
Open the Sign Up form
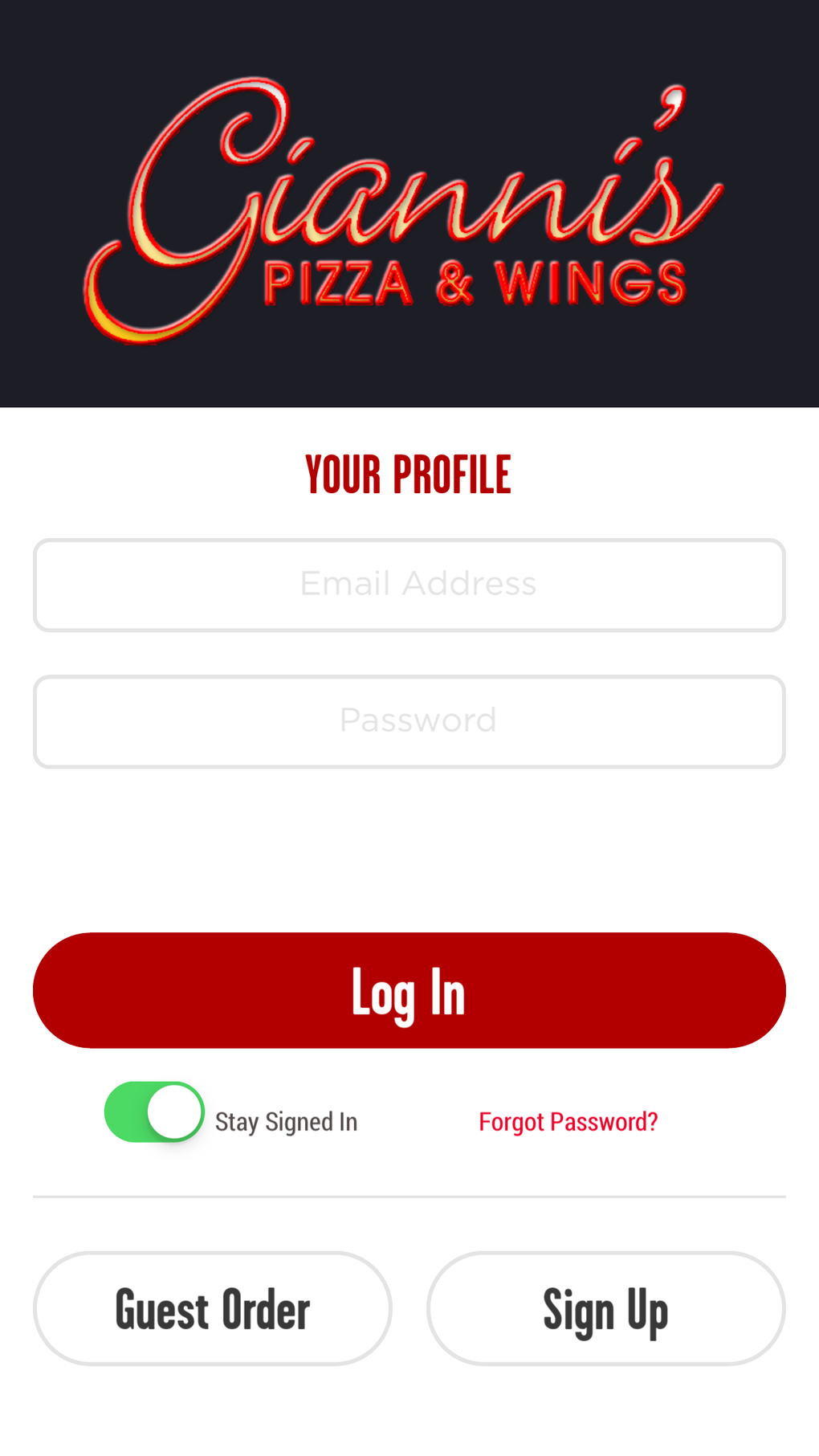[606, 1308]
